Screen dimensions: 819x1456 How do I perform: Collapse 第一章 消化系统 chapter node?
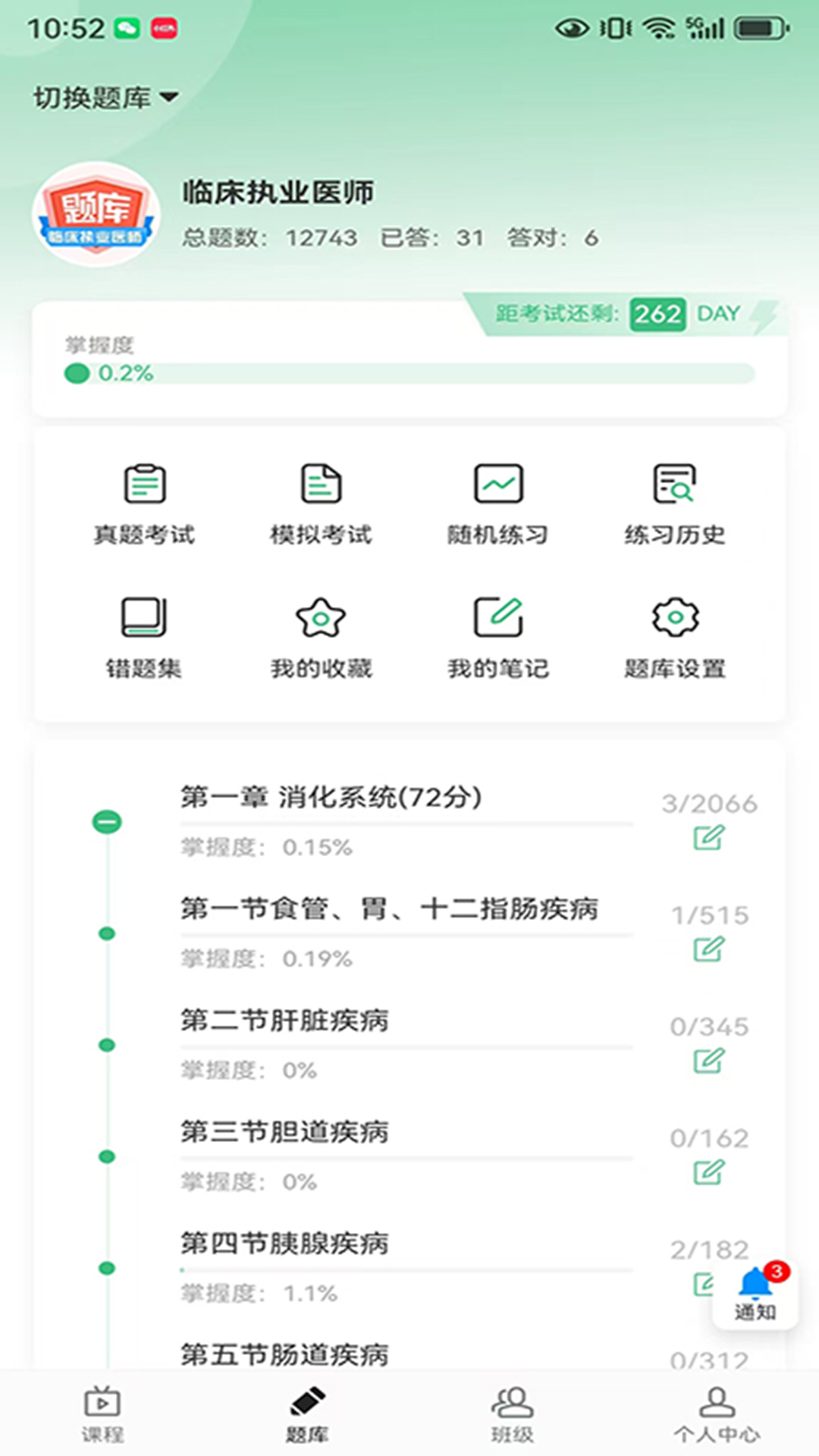click(x=106, y=821)
